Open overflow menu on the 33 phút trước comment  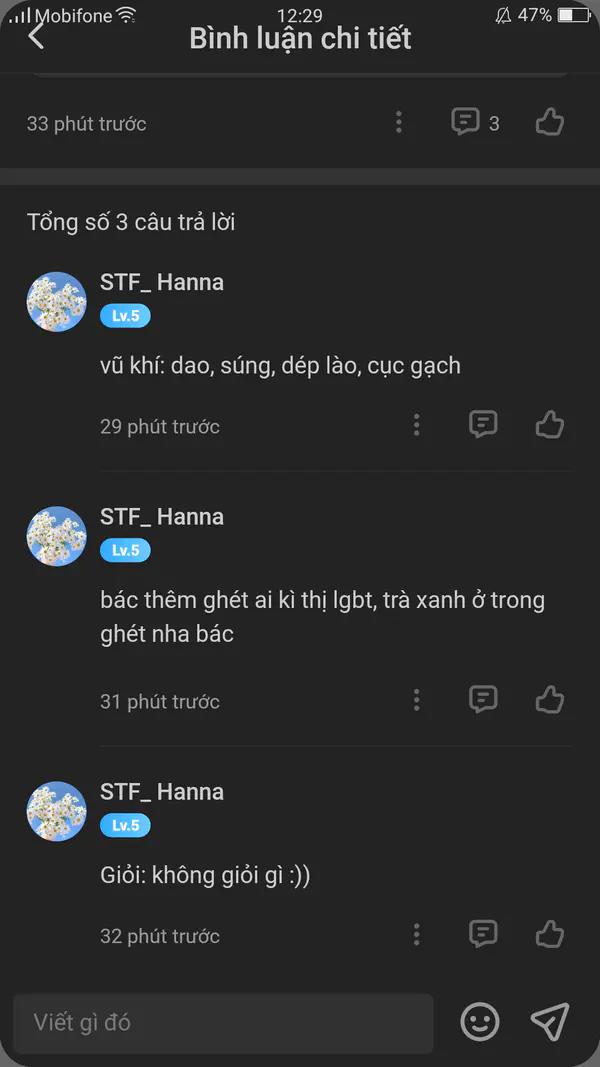click(399, 123)
